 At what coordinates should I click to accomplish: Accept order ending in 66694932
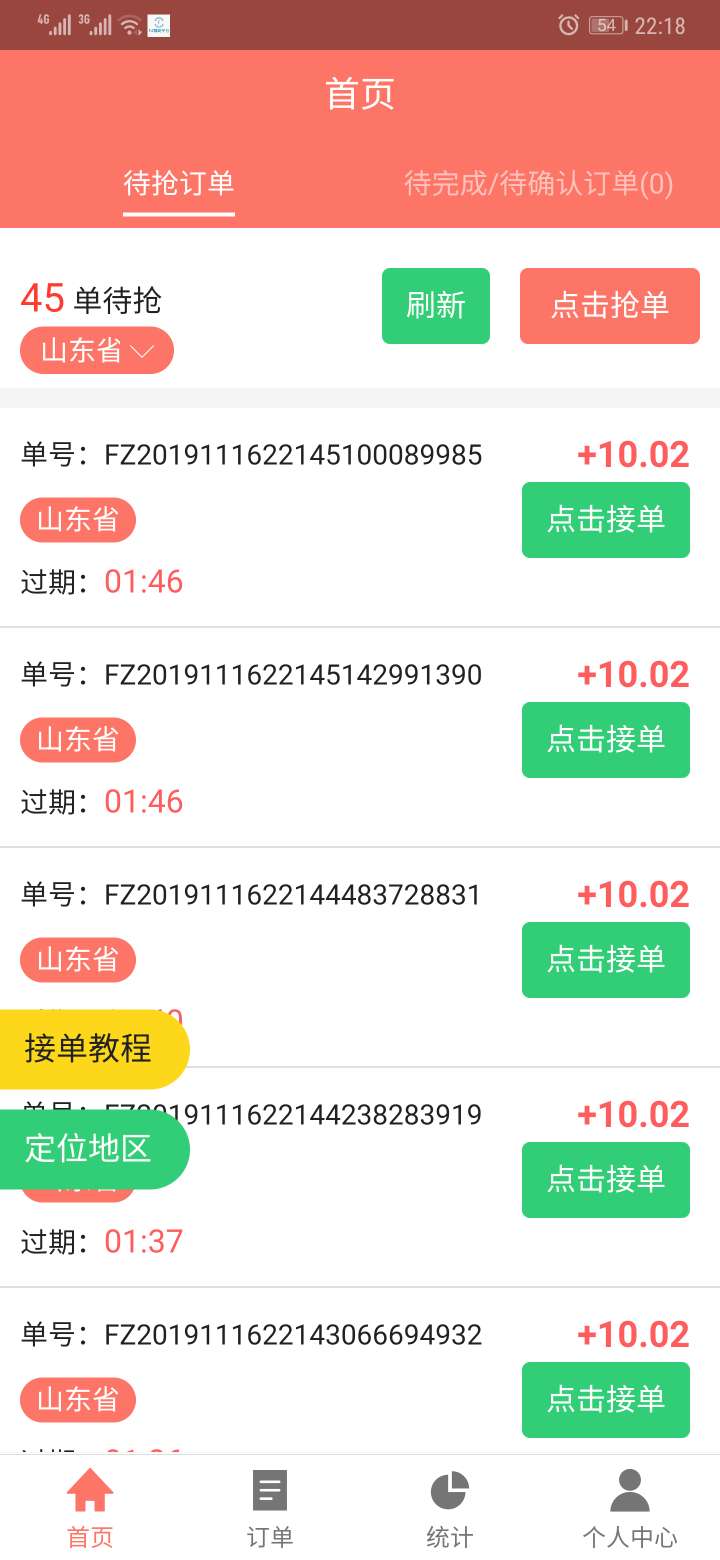(606, 1400)
